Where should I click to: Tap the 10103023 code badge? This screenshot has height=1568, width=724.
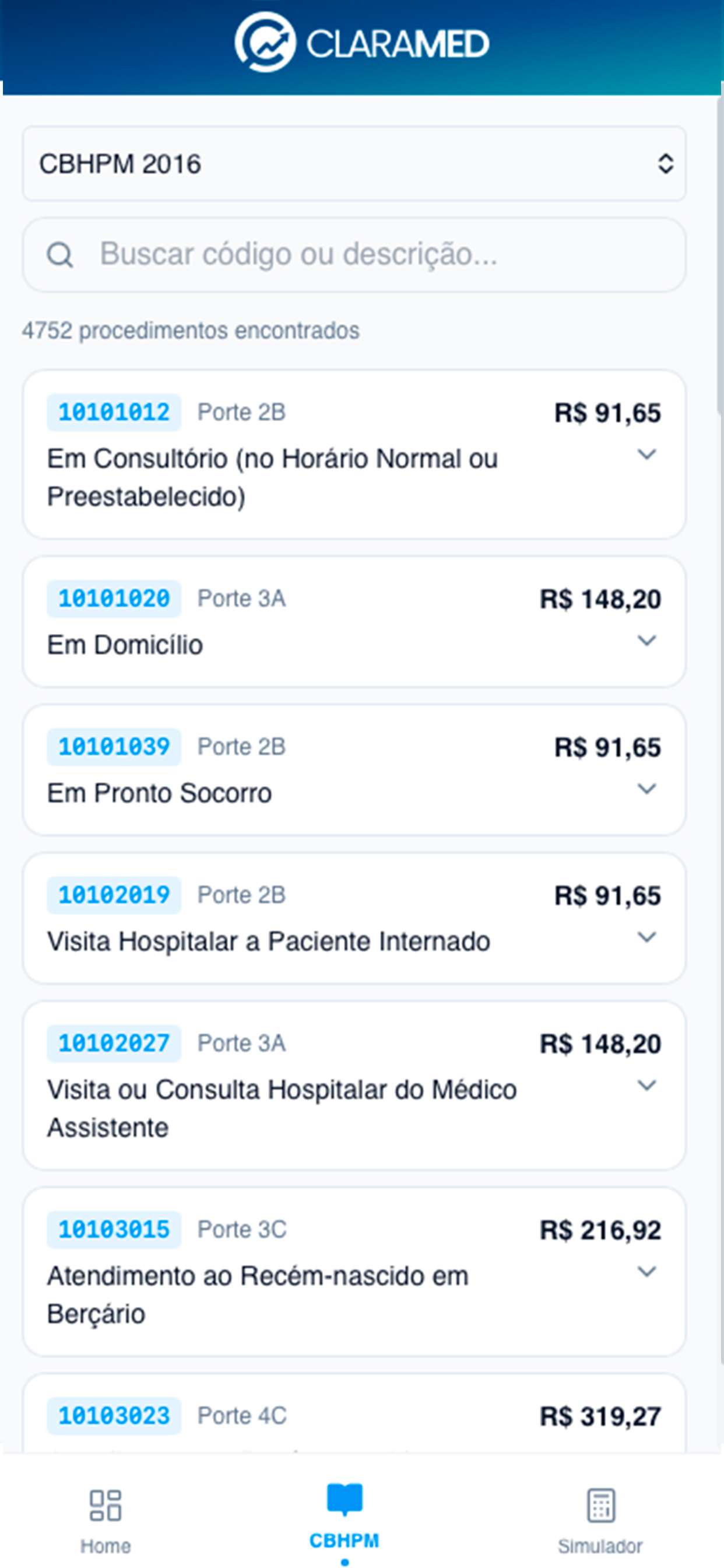(x=113, y=1416)
